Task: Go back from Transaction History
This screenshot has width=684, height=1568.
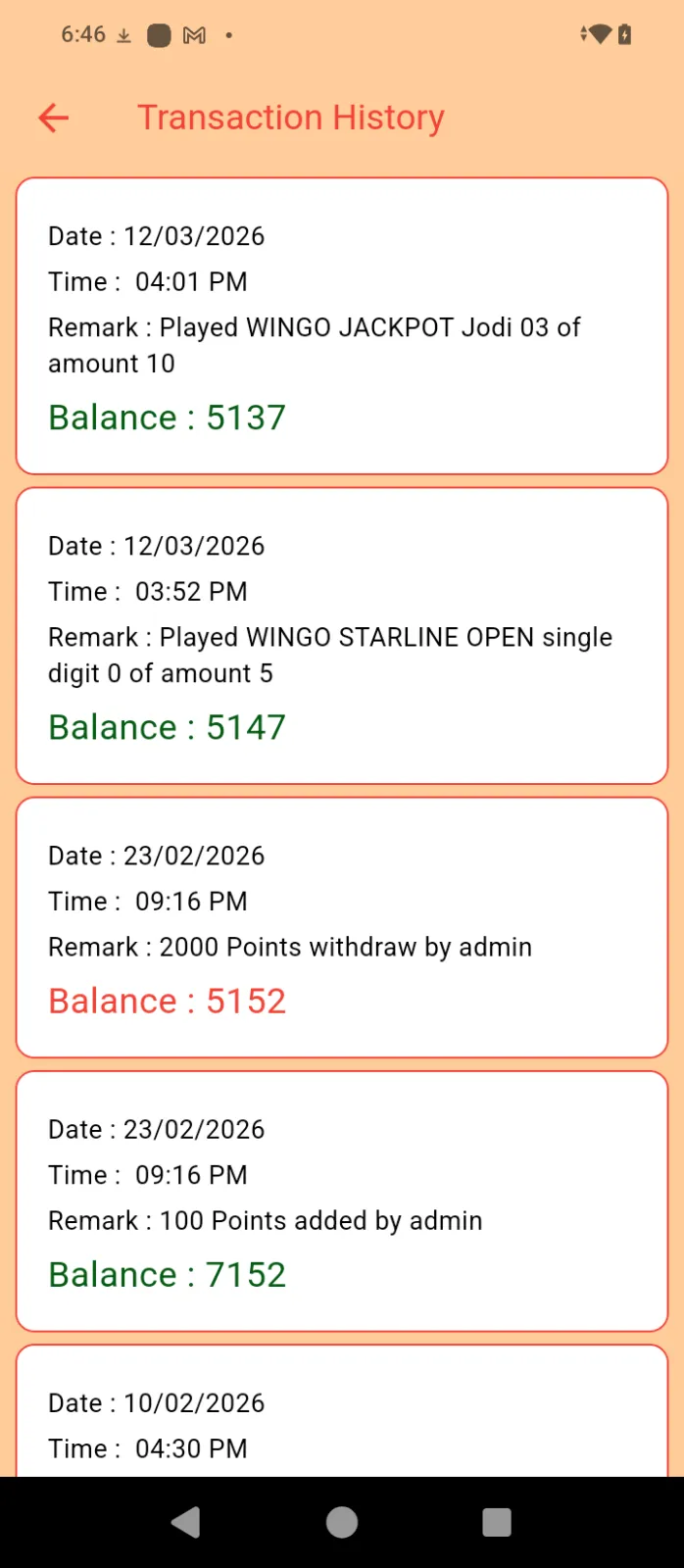Action: (x=54, y=119)
